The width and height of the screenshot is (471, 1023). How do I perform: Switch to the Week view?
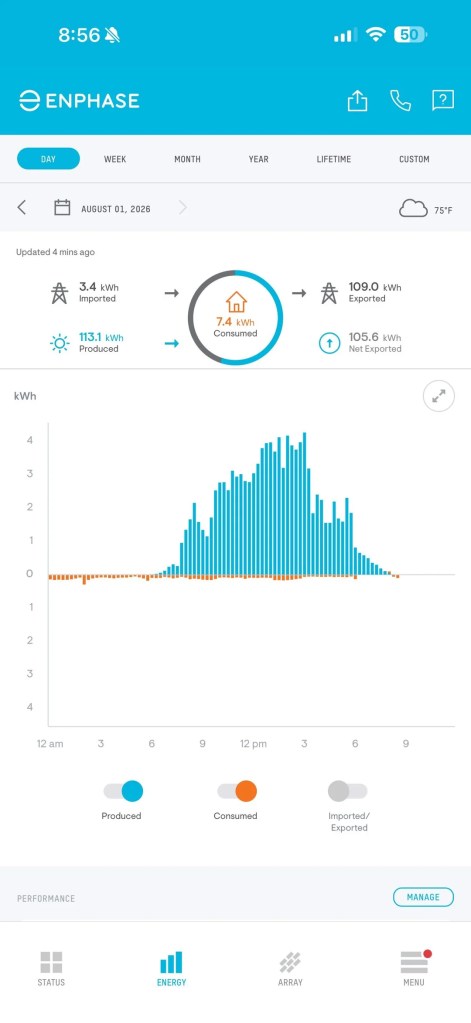(x=115, y=159)
